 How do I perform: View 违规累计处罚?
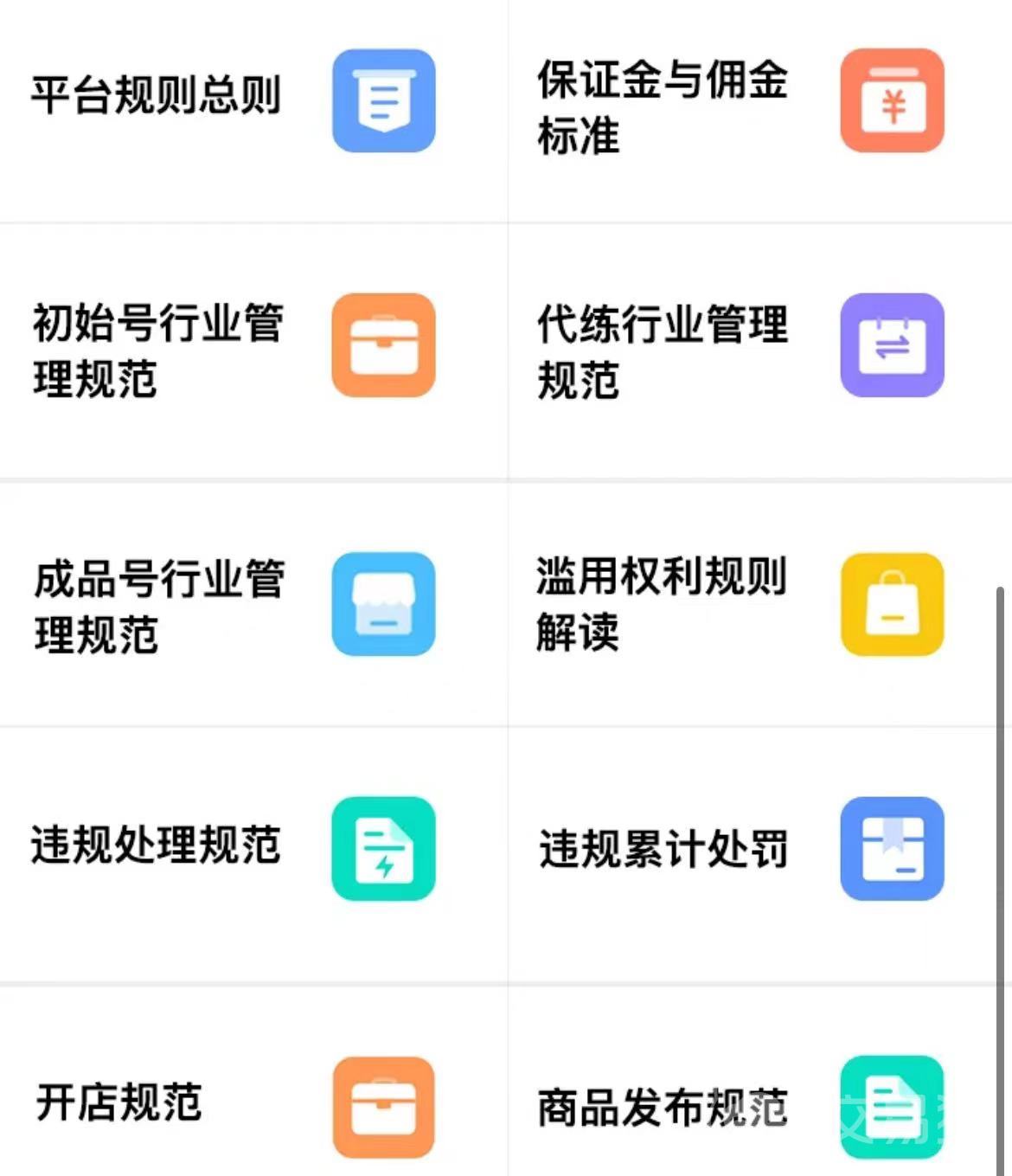point(663,849)
